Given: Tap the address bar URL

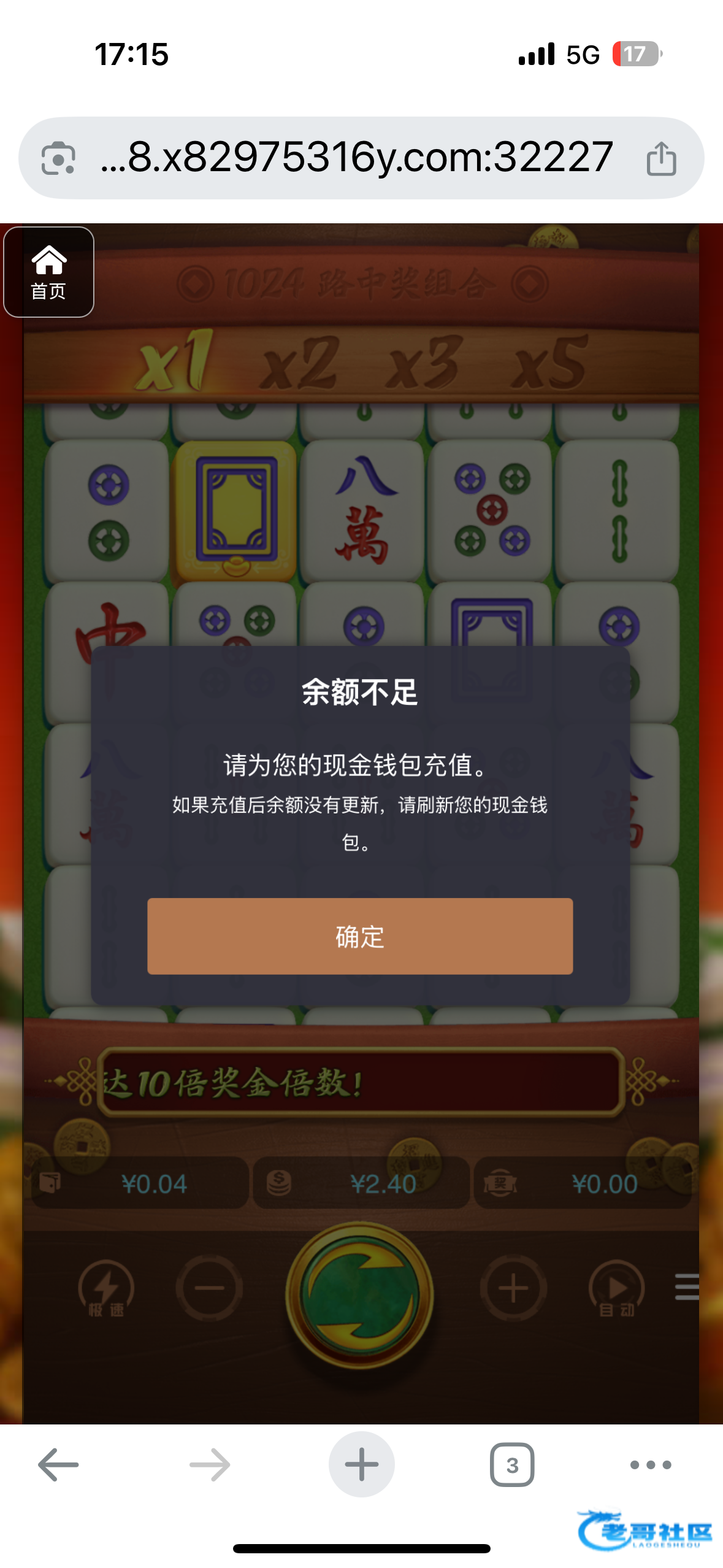Looking at the screenshot, I should pos(357,158).
